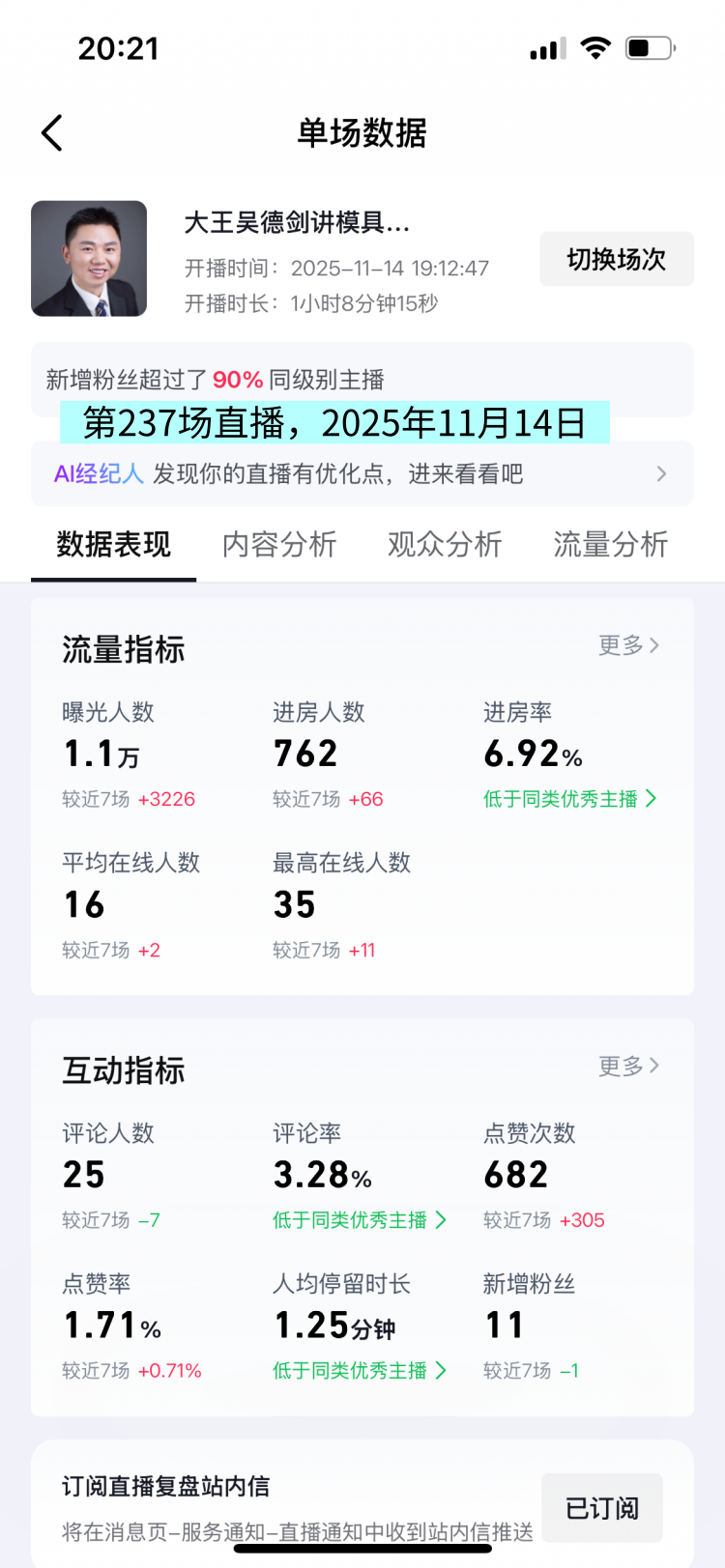The image size is (725, 1568).
Task: Open the streamer's profile photo
Action: [89, 259]
